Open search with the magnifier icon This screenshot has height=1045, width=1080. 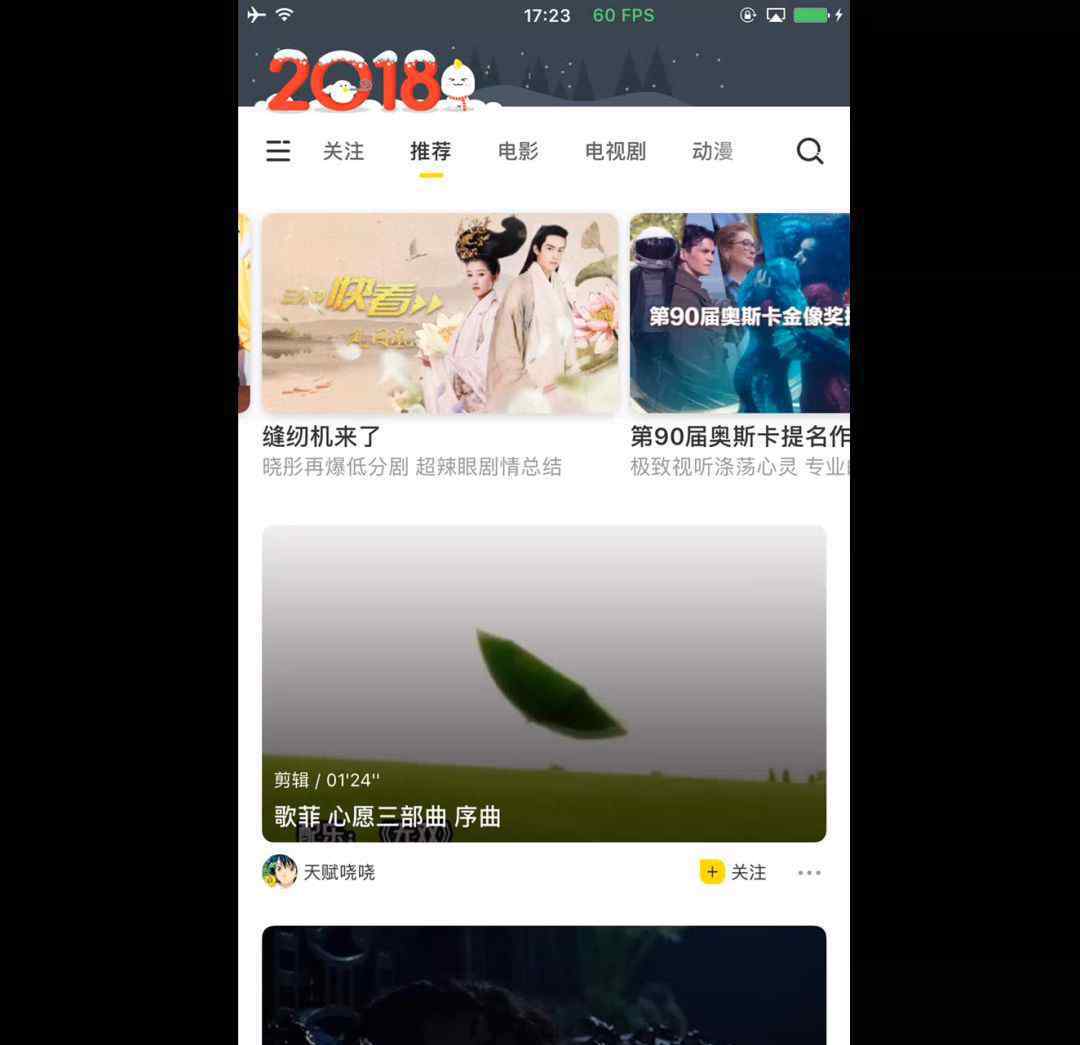point(809,151)
